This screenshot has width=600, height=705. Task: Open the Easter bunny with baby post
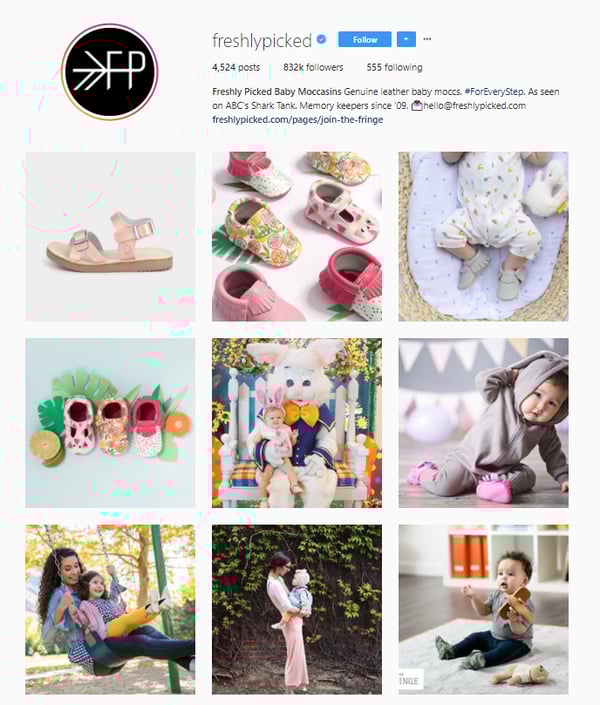coord(297,422)
